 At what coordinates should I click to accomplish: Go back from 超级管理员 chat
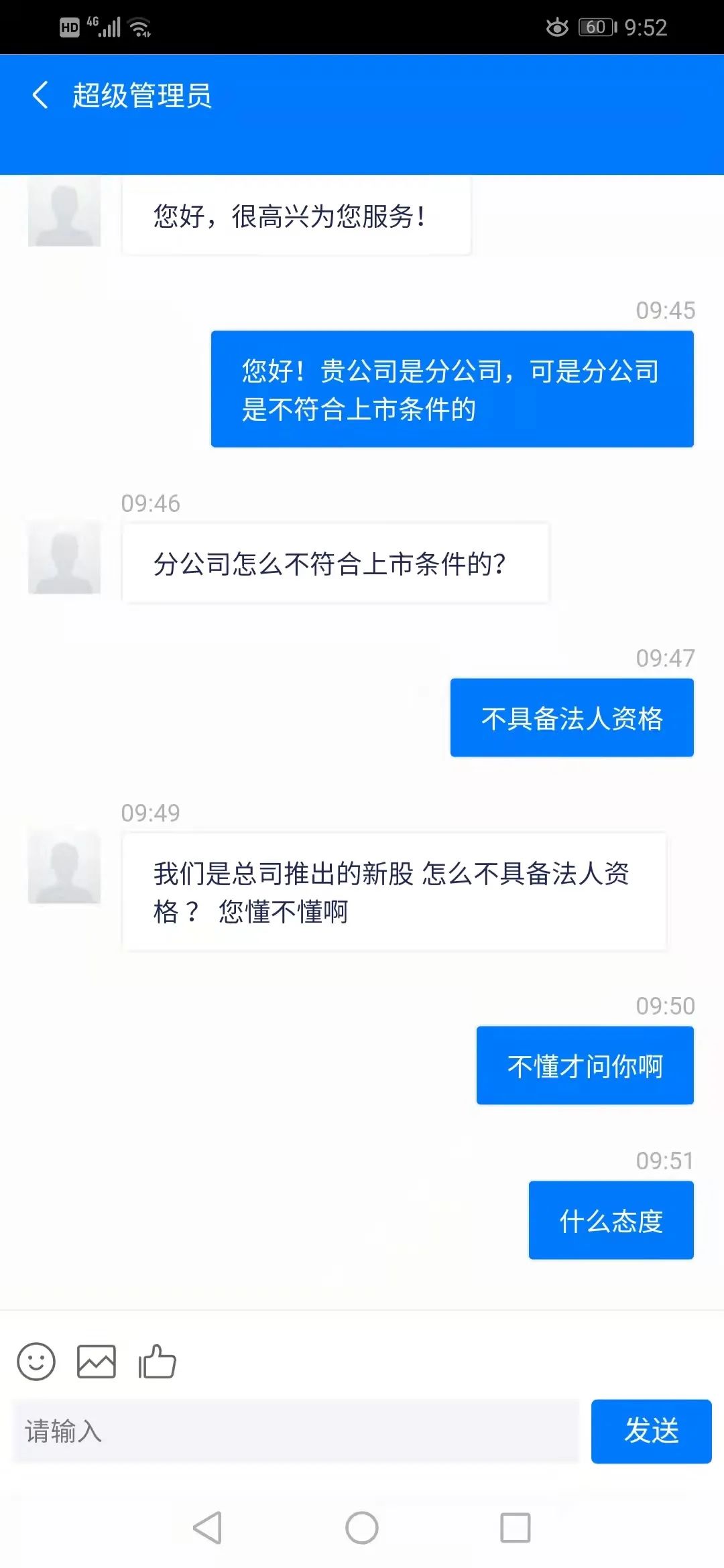pyautogui.click(x=40, y=95)
